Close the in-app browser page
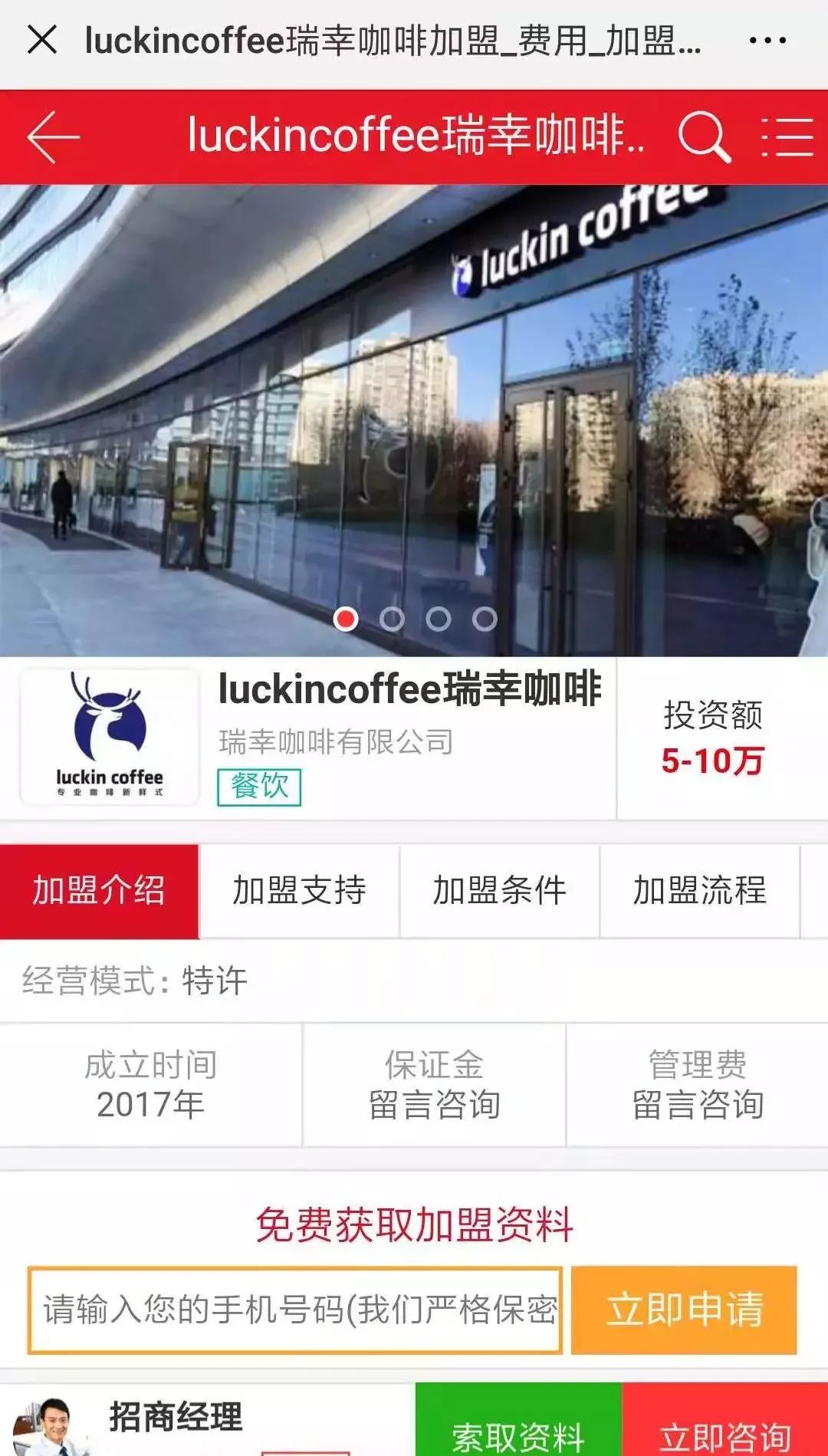Screen dimensions: 828x1456 click(x=42, y=40)
